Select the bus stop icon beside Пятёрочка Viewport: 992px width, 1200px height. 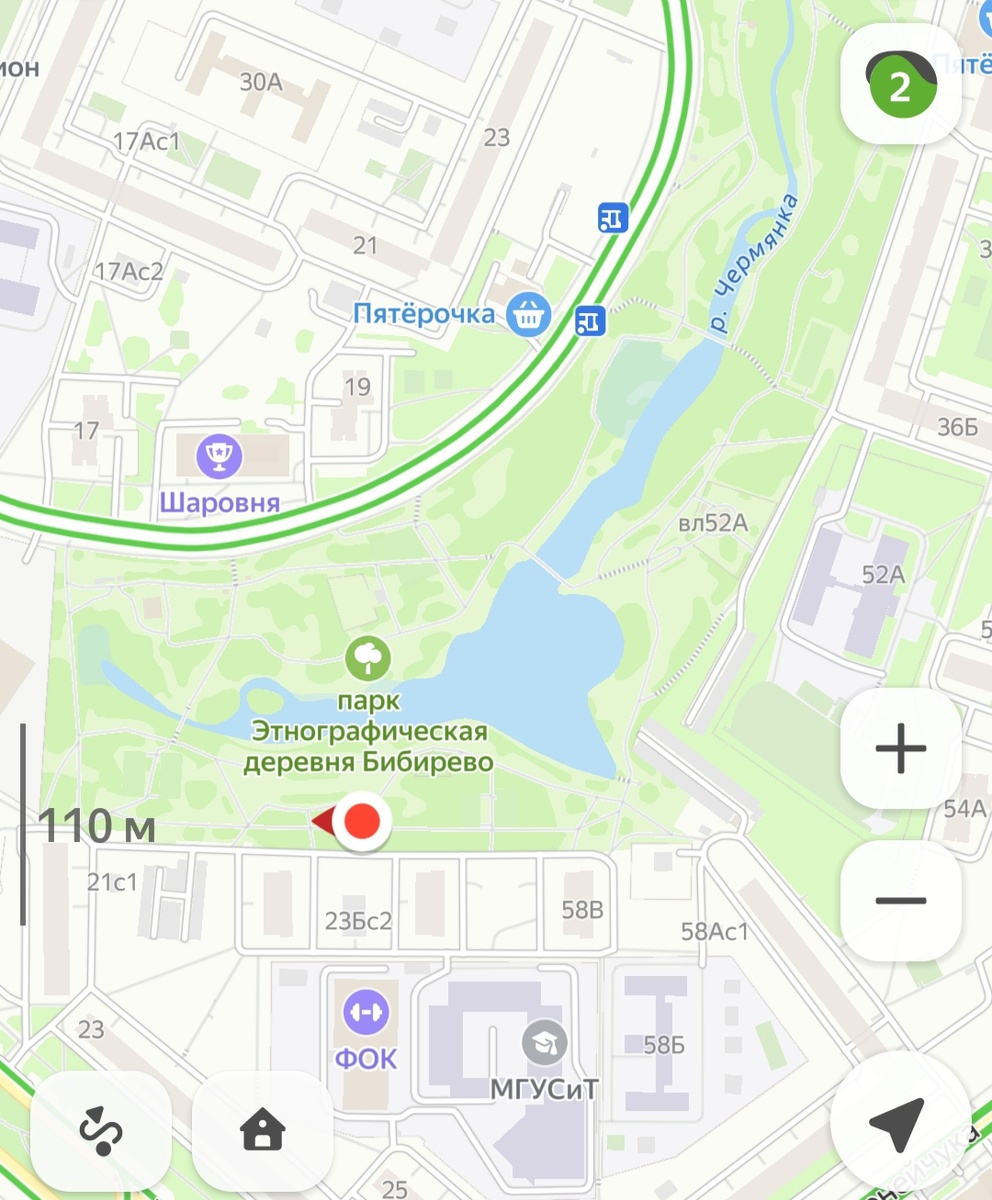589,322
